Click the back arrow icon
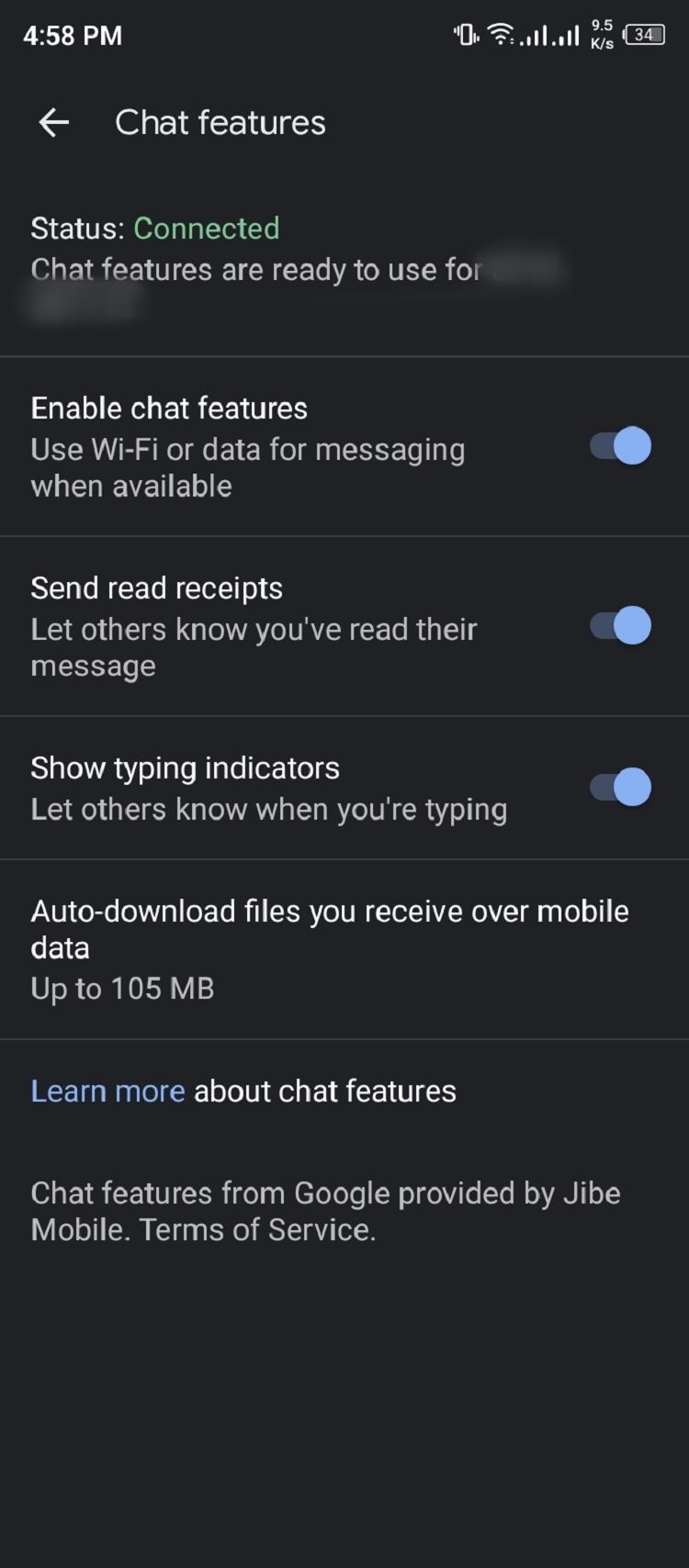The image size is (689, 1568). click(x=53, y=122)
